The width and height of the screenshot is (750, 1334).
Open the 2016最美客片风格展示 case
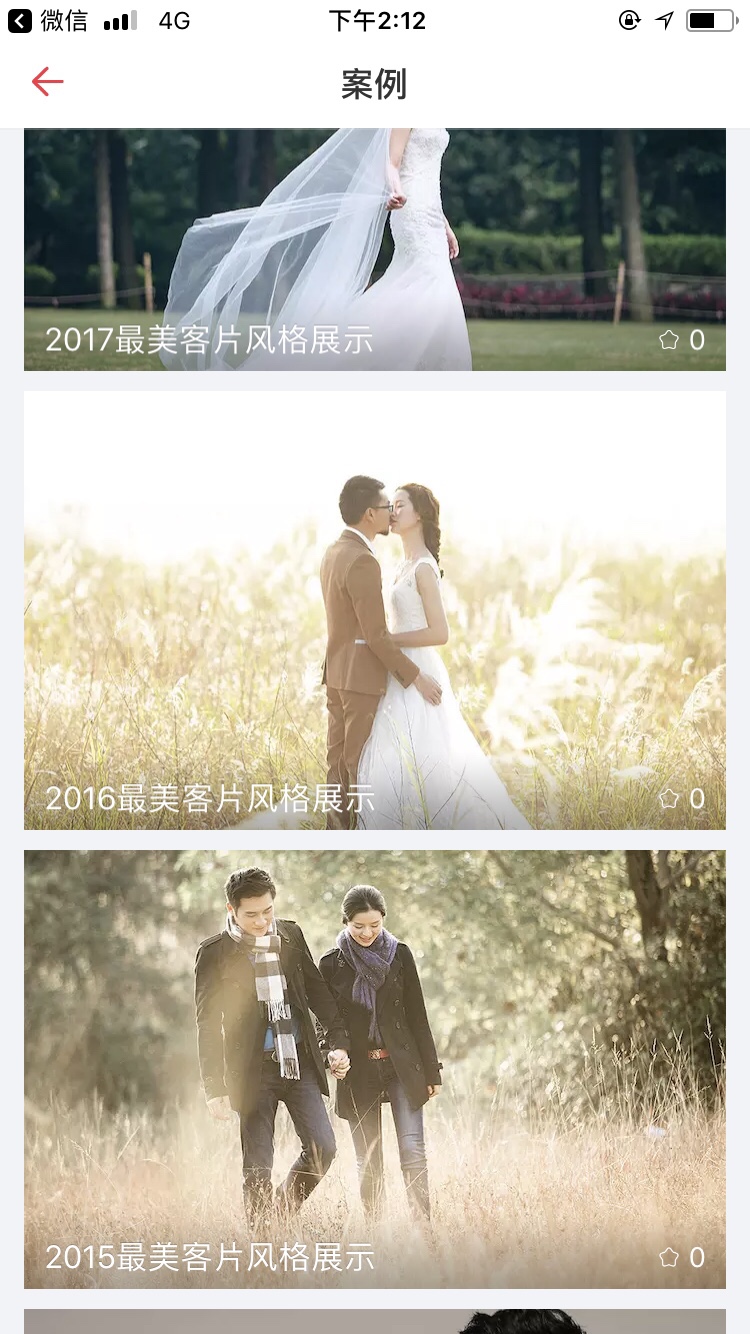tap(375, 610)
